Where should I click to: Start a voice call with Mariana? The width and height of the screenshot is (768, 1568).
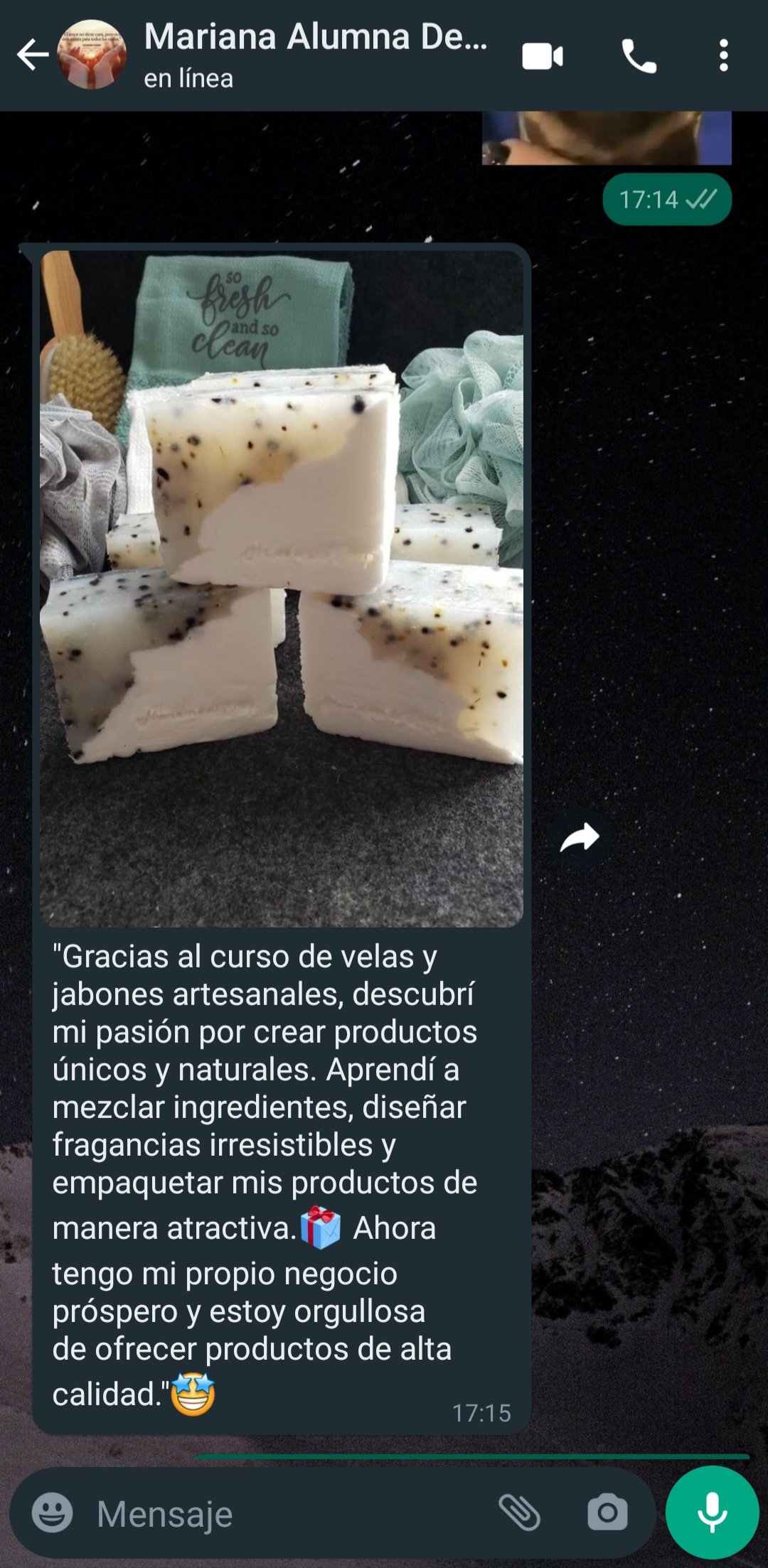point(639,56)
